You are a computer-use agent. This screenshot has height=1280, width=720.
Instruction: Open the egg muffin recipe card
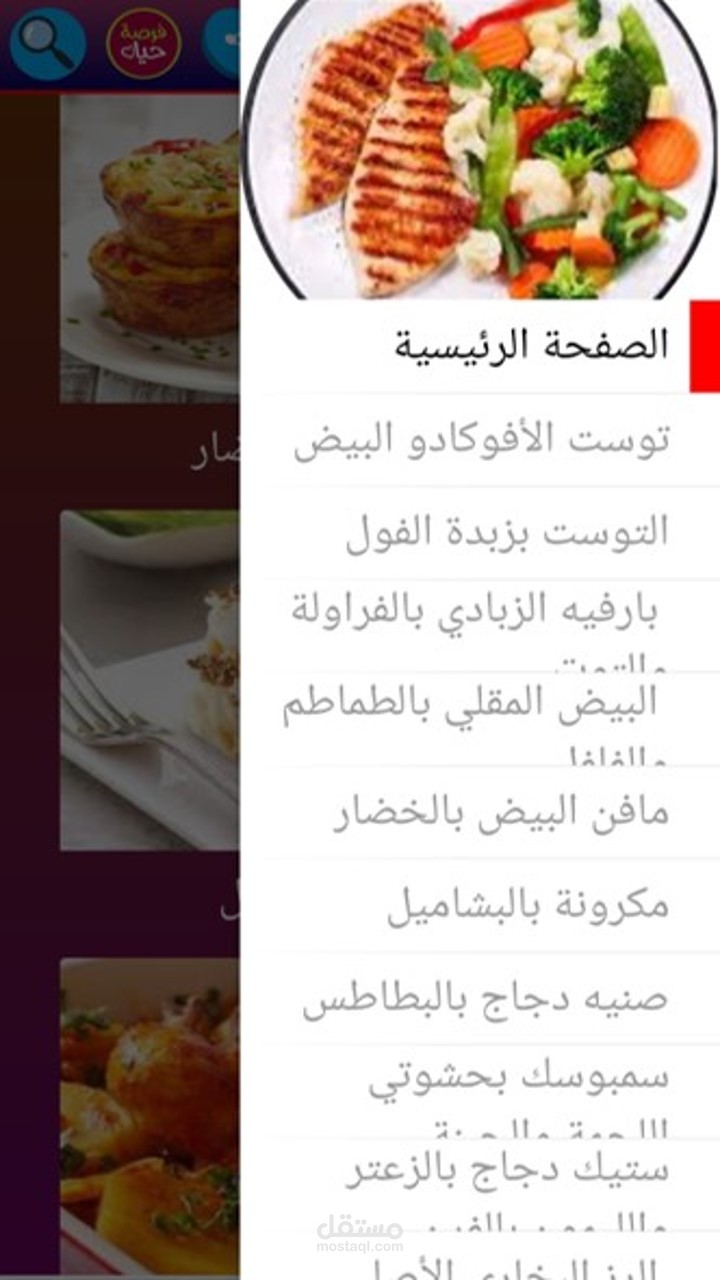click(150, 248)
